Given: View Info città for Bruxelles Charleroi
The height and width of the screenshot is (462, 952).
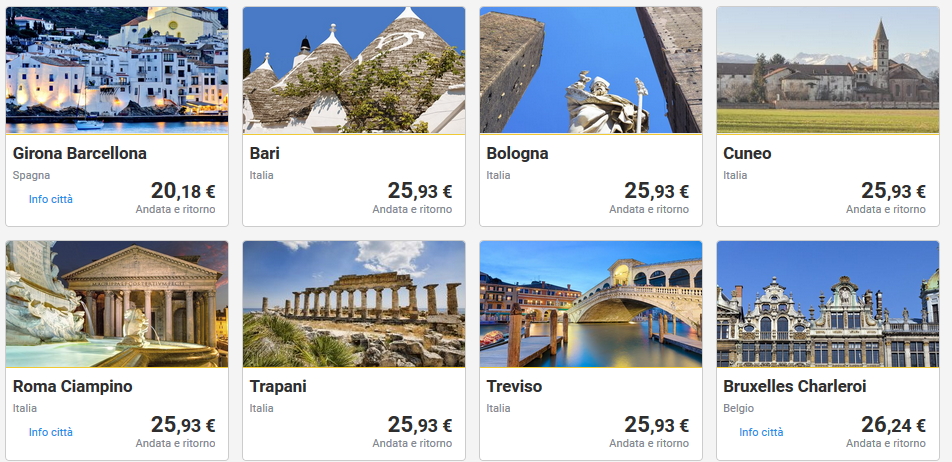Looking at the screenshot, I should [761, 432].
